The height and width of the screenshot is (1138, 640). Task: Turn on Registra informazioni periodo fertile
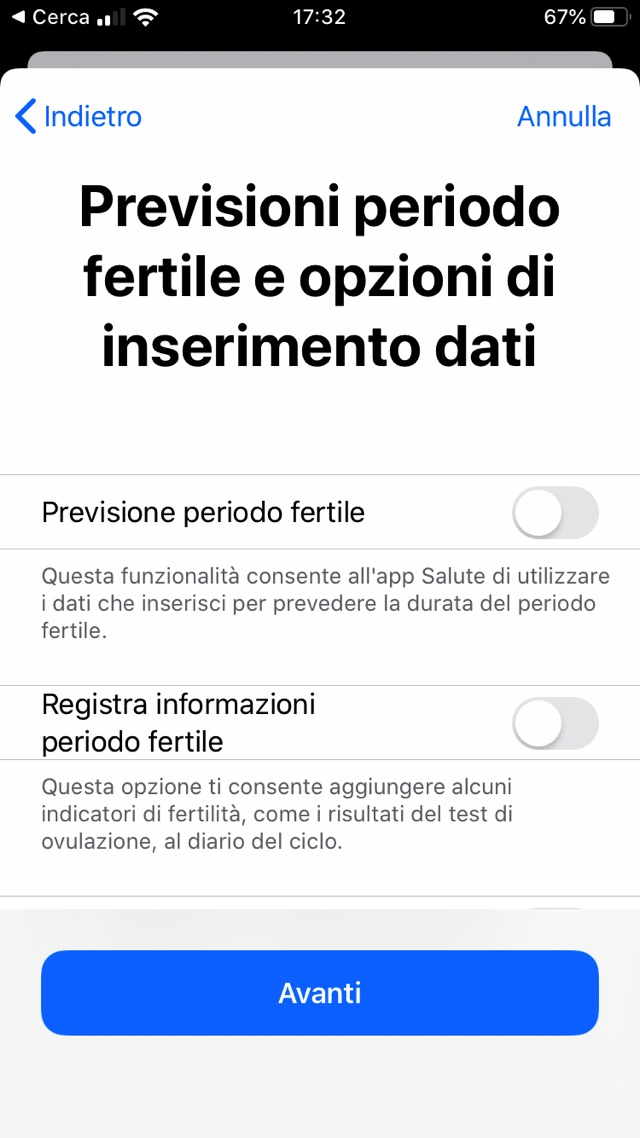555,723
